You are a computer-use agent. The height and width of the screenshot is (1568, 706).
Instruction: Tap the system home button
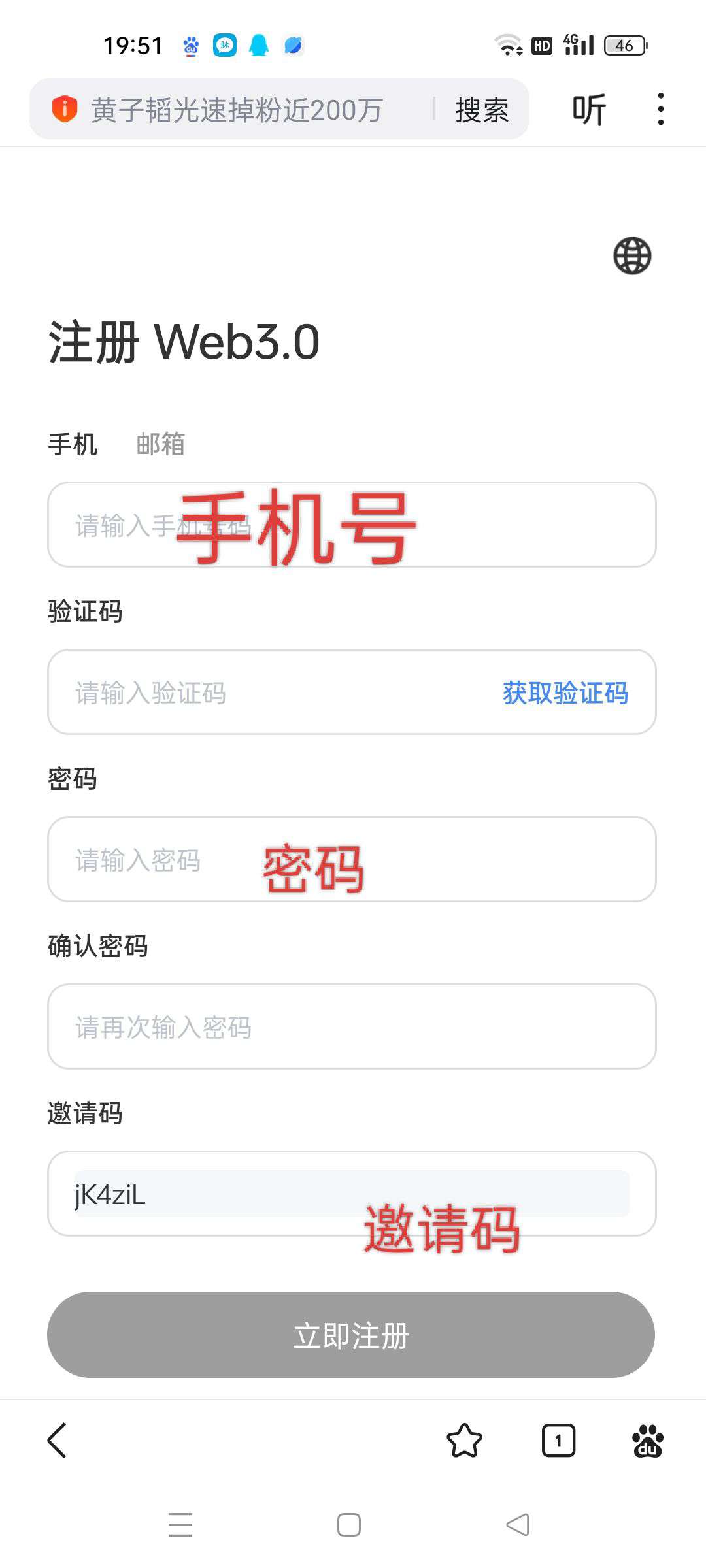point(349,1525)
